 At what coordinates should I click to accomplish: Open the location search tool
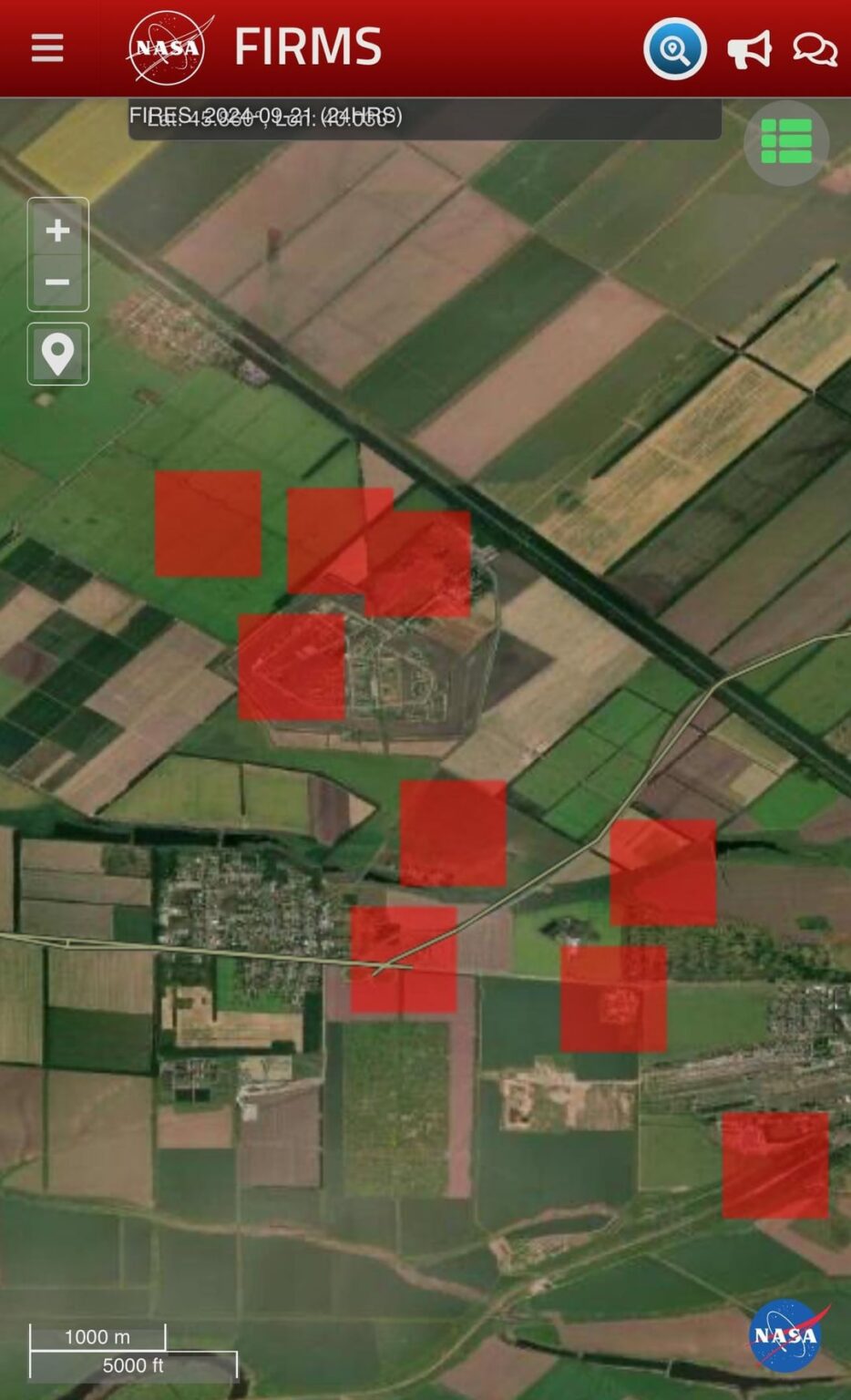(x=674, y=48)
